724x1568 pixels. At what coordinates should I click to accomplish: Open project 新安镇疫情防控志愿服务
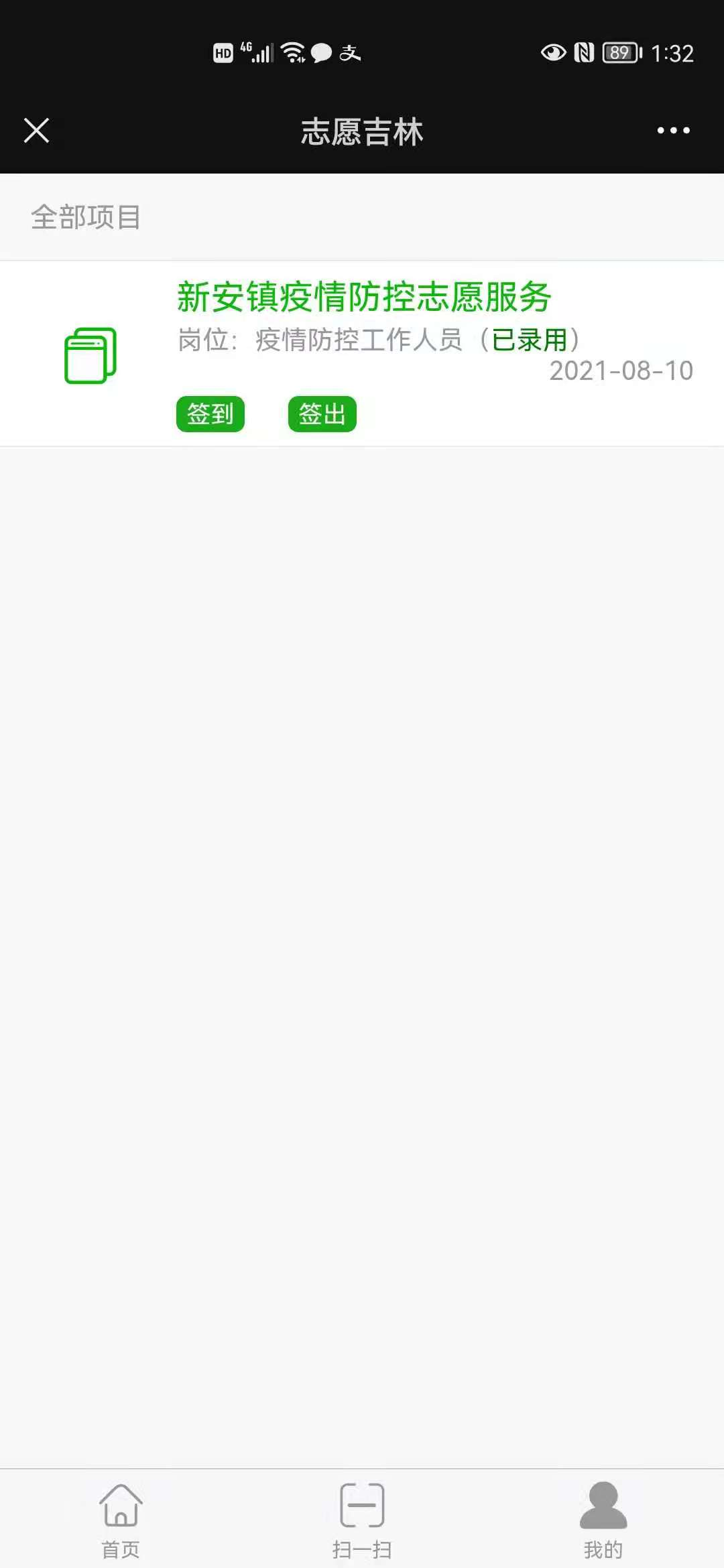click(x=364, y=297)
